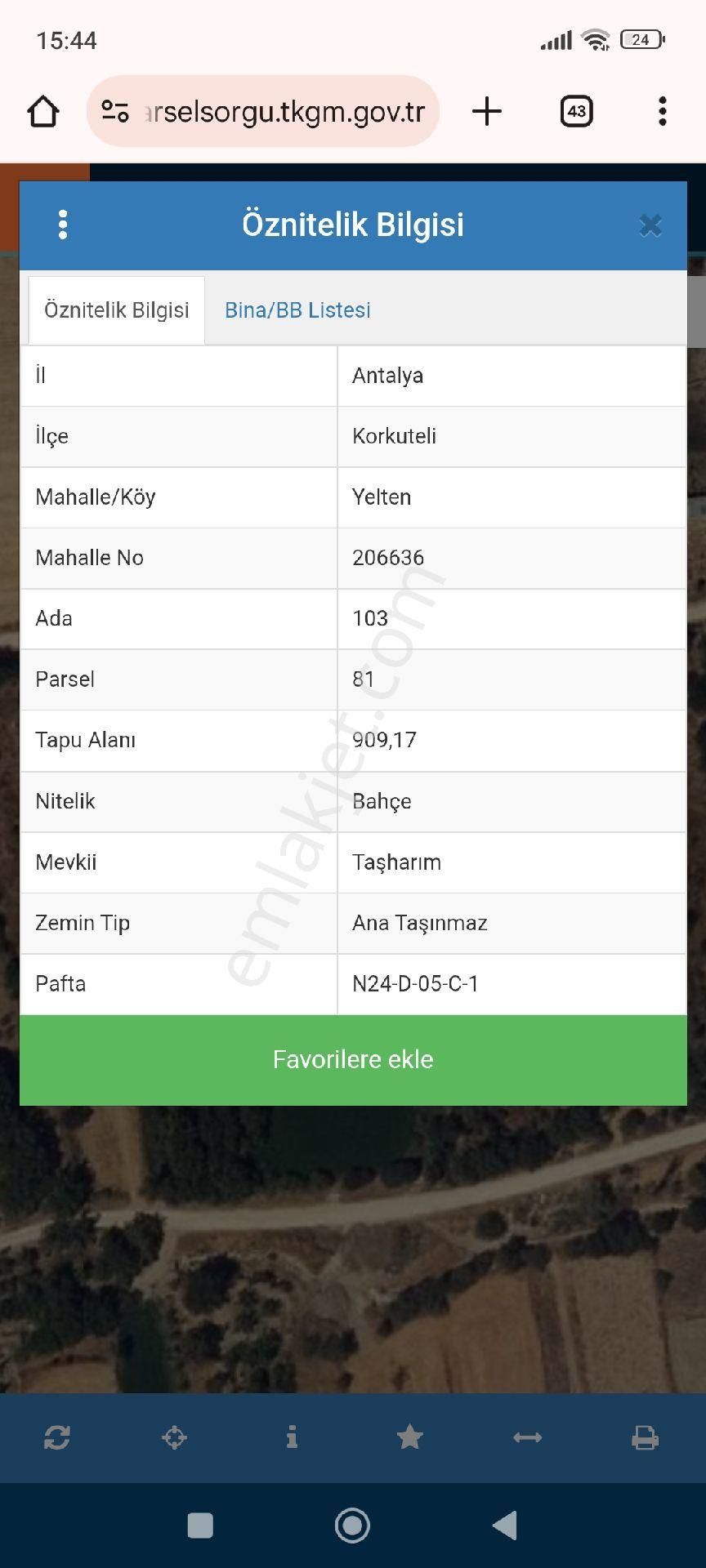Select the measure distance arrow icon
This screenshot has height=1568, width=706.
point(527,1437)
